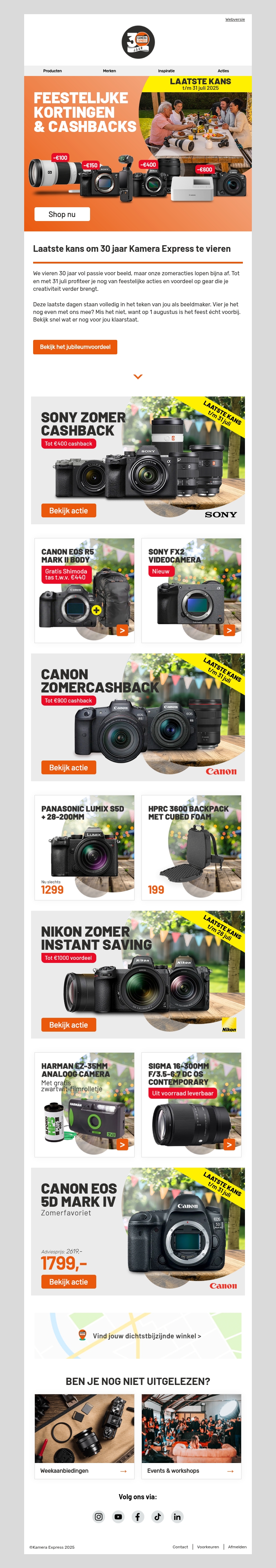Image resolution: width=276 pixels, height=1568 pixels.
Task: Open the Acties navigation item
Action: [x=223, y=70]
